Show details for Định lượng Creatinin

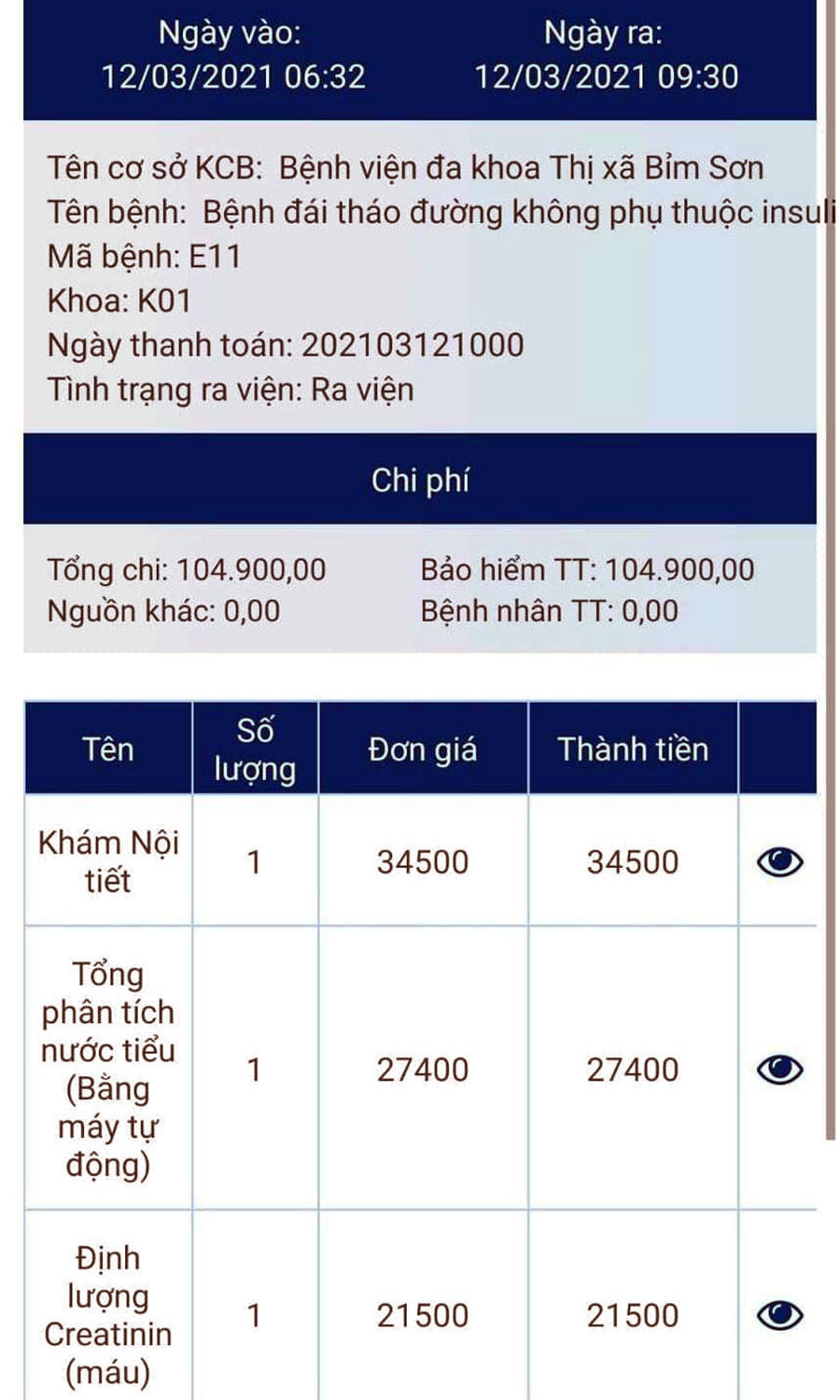pos(779,1315)
